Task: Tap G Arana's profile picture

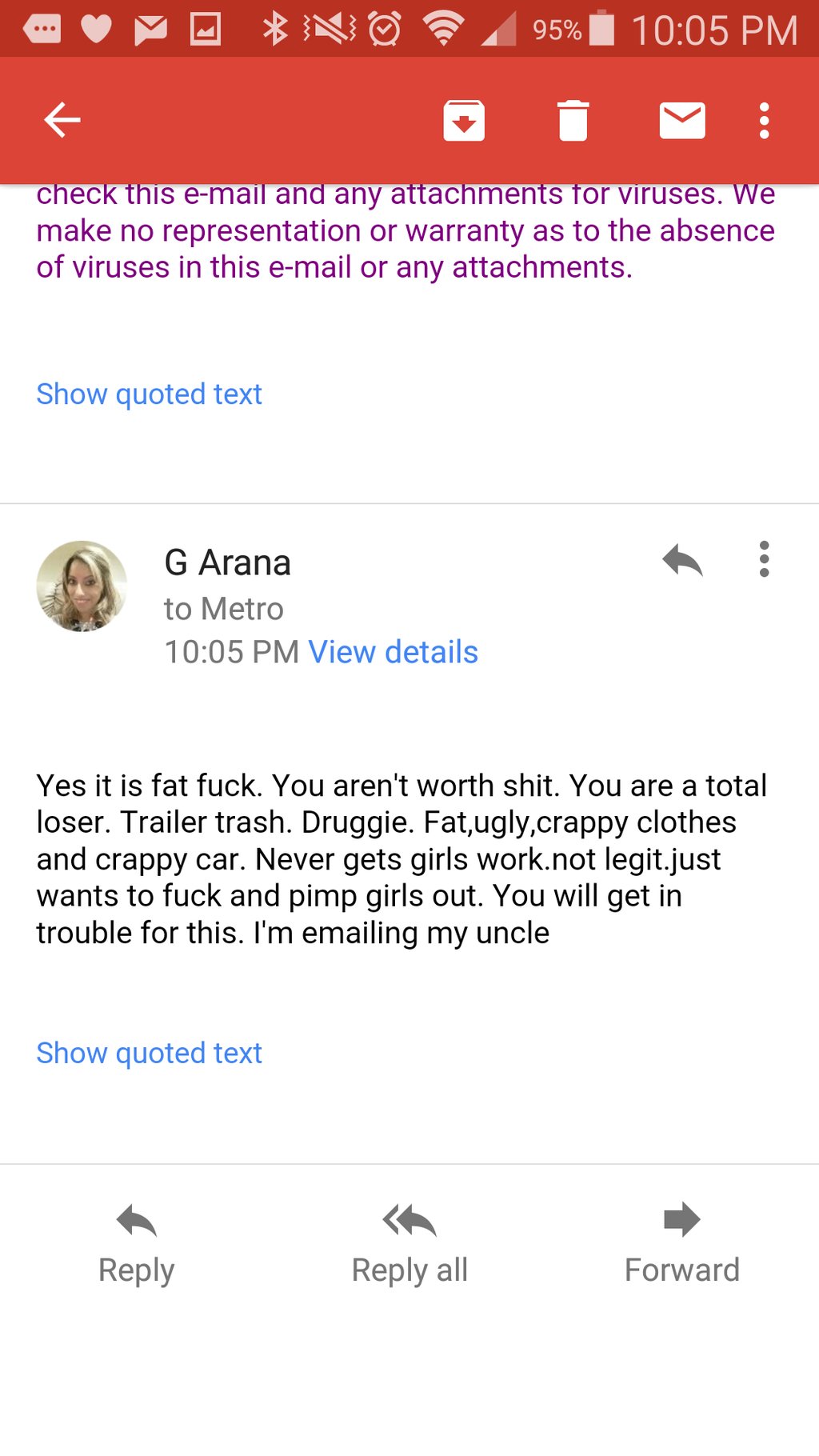Action: pos(82,586)
